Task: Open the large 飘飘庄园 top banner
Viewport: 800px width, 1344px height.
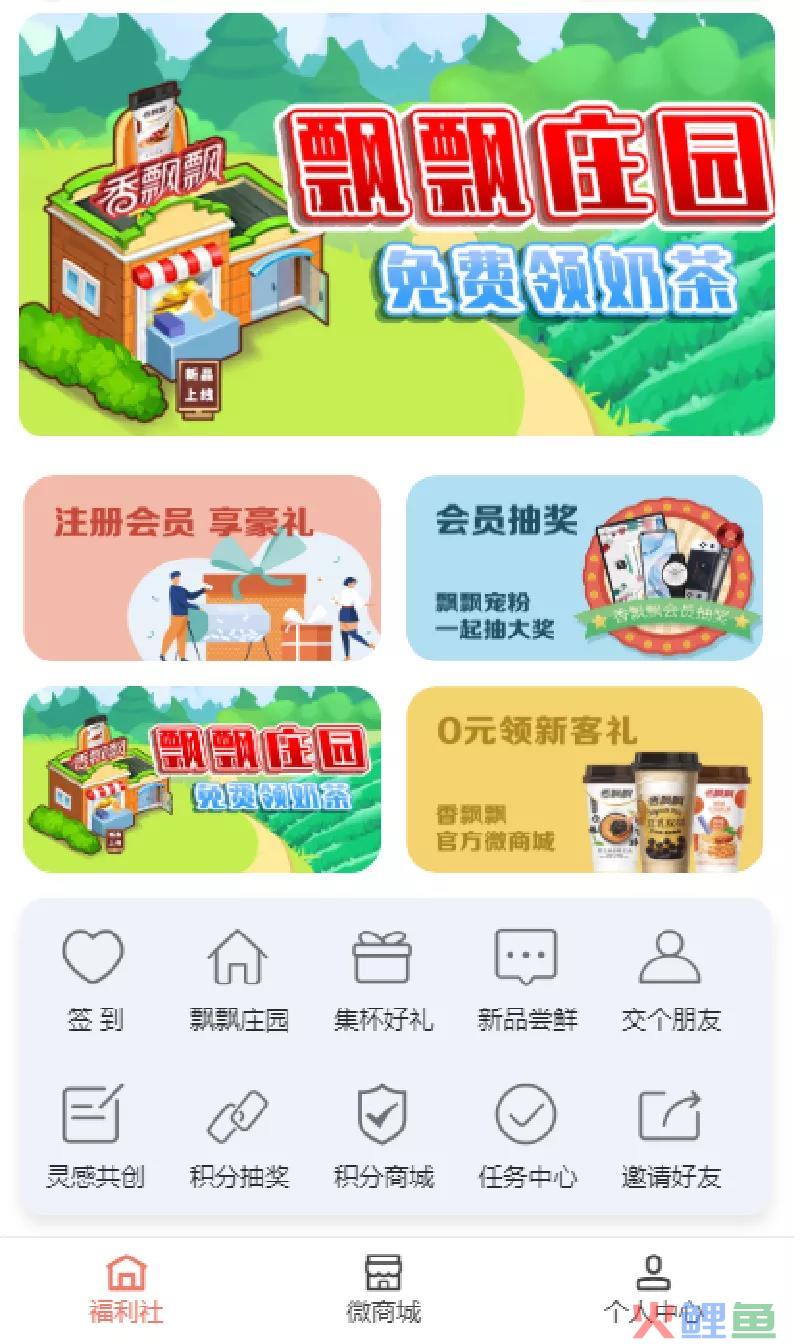Action: pos(397,225)
